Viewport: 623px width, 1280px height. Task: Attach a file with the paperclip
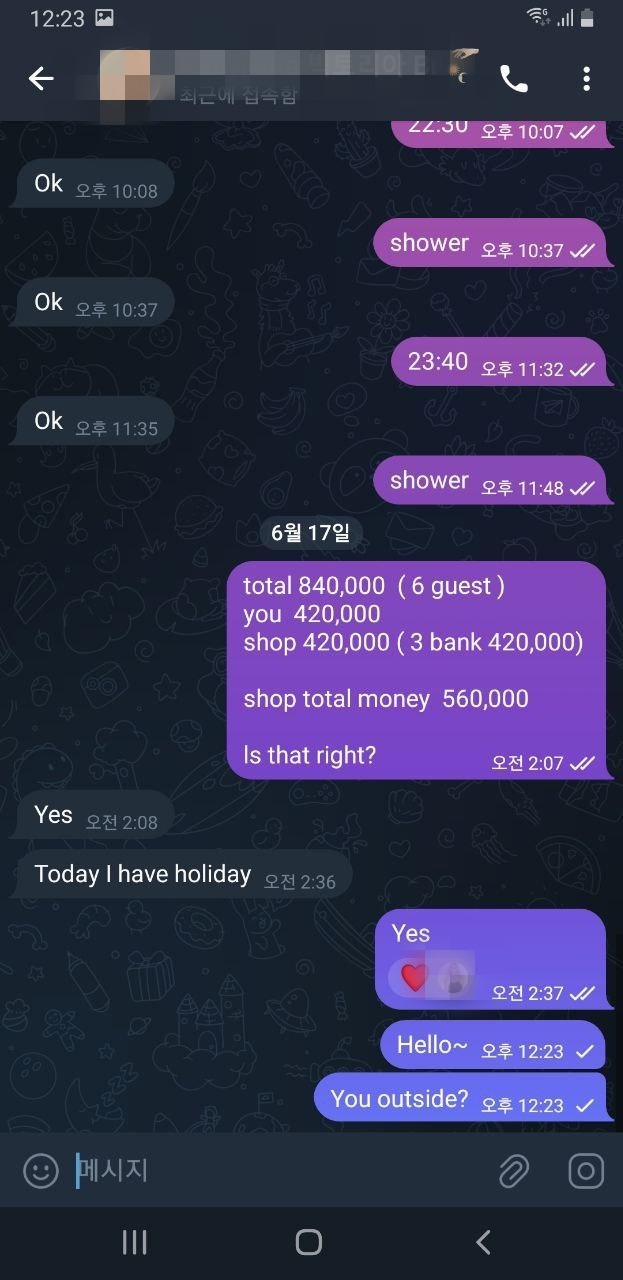514,1170
